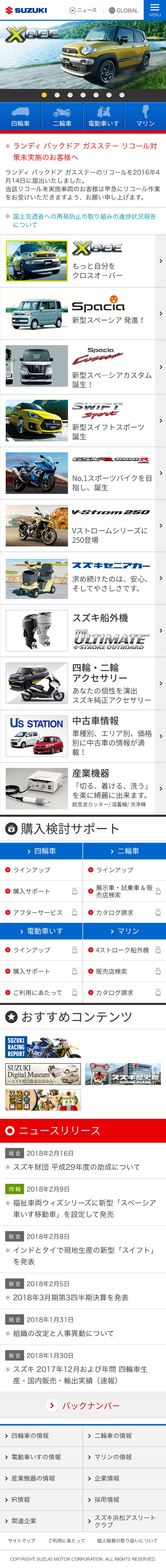Open the 新型スイフトスポーツ誕生 card
The height and width of the screenshot is (1568, 166).
[83, 420]
